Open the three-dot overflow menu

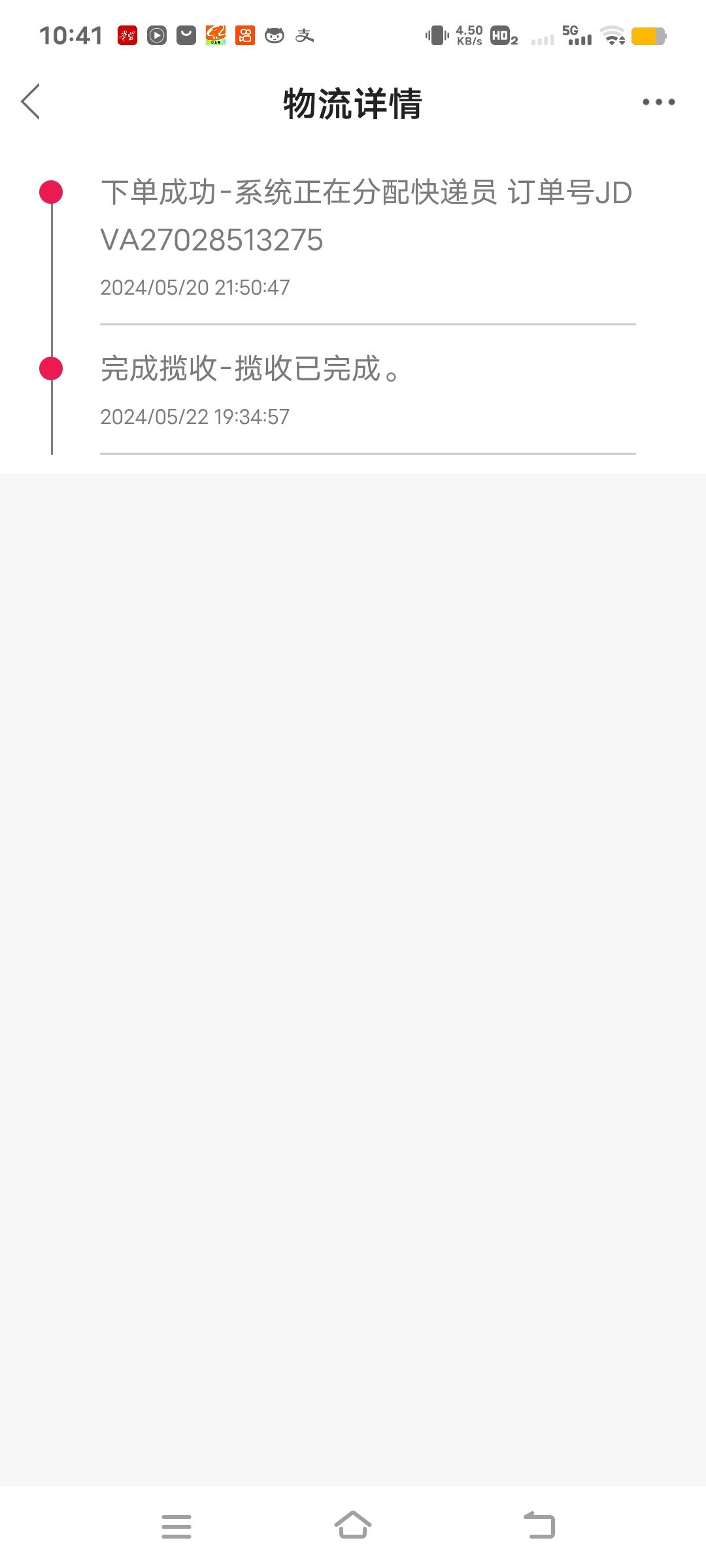pos(658,102)
